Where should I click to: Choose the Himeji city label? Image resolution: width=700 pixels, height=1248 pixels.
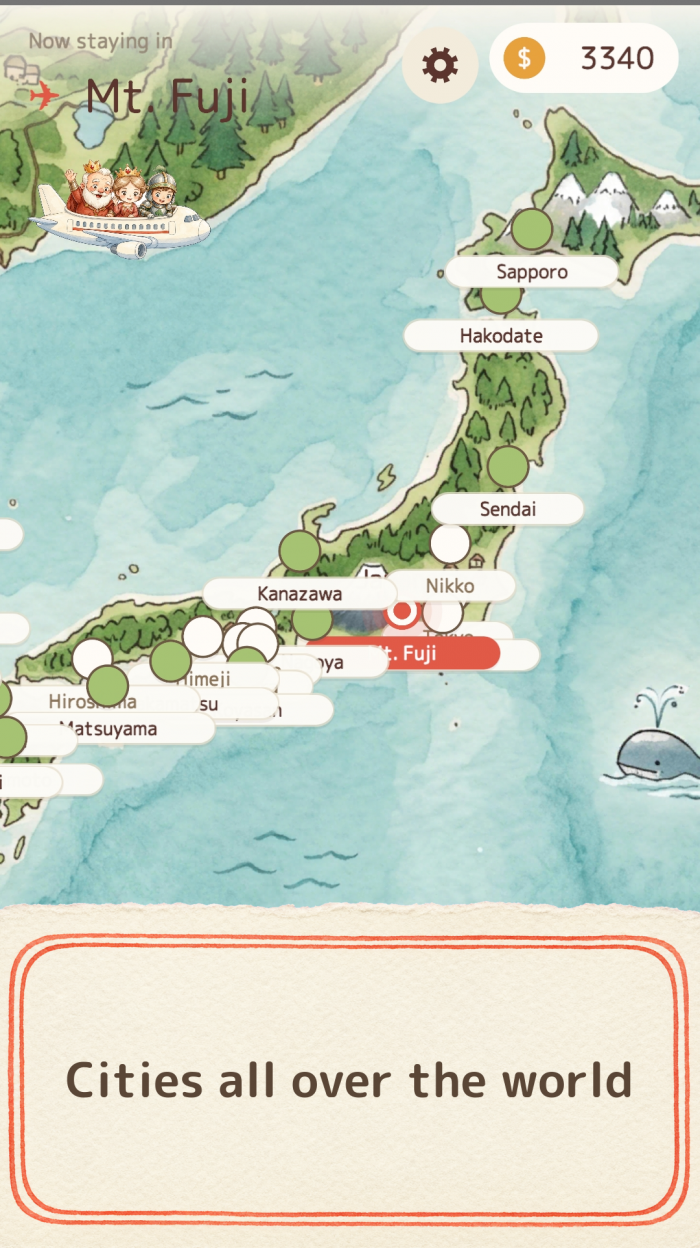tap(205, 679)
